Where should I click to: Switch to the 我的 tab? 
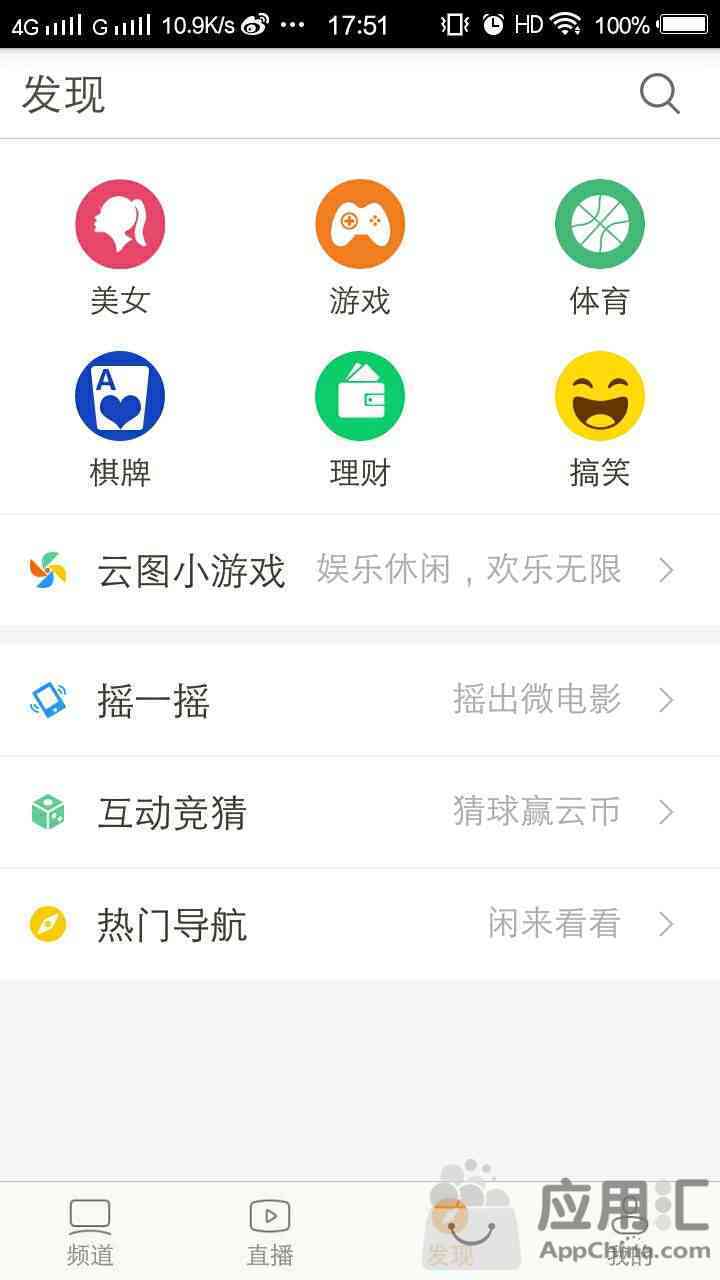tap(630, 1232)
